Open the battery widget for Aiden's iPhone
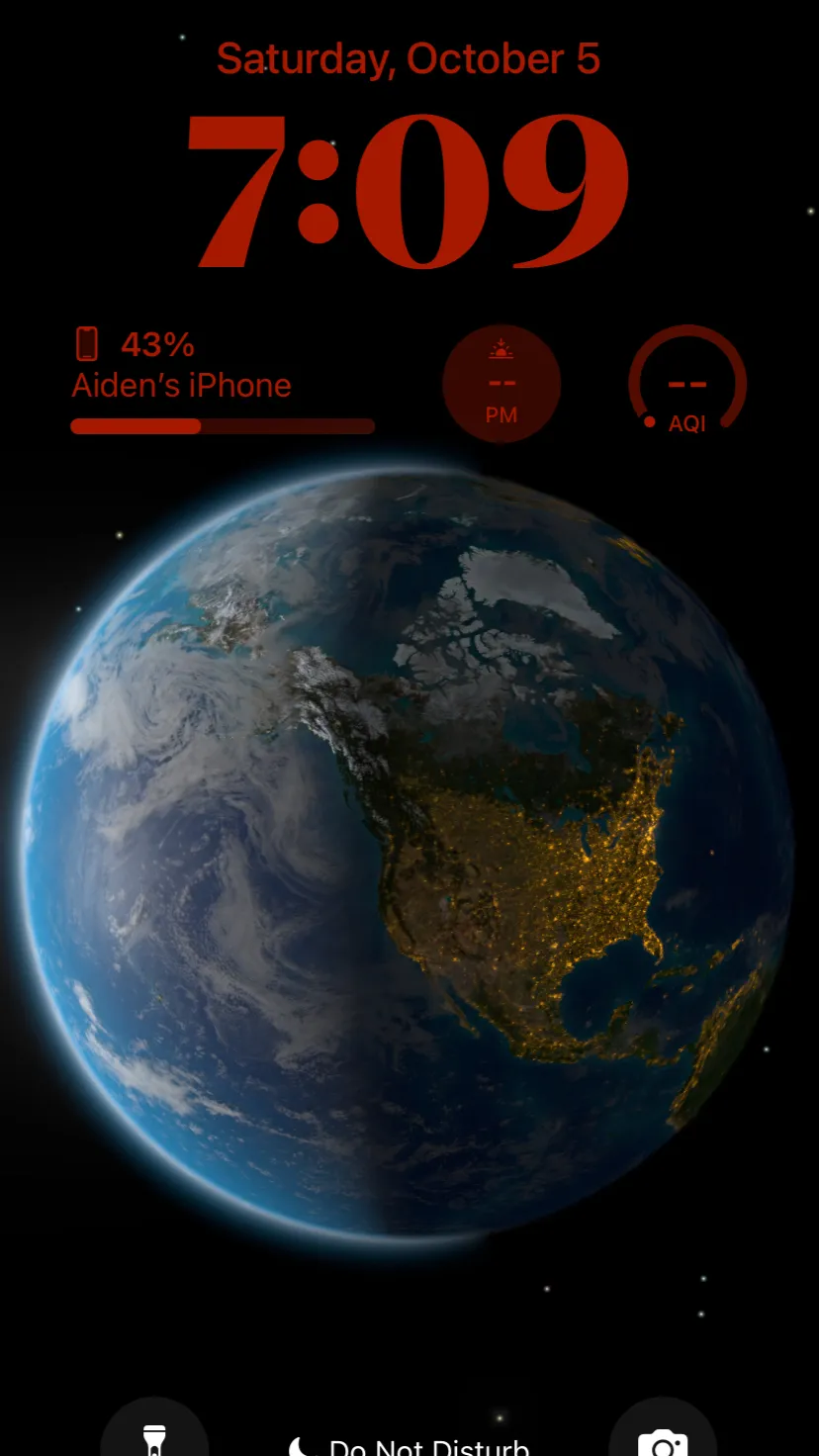Image resolution: width=819 pixels, height=1456 pixels. click(223, 382)
